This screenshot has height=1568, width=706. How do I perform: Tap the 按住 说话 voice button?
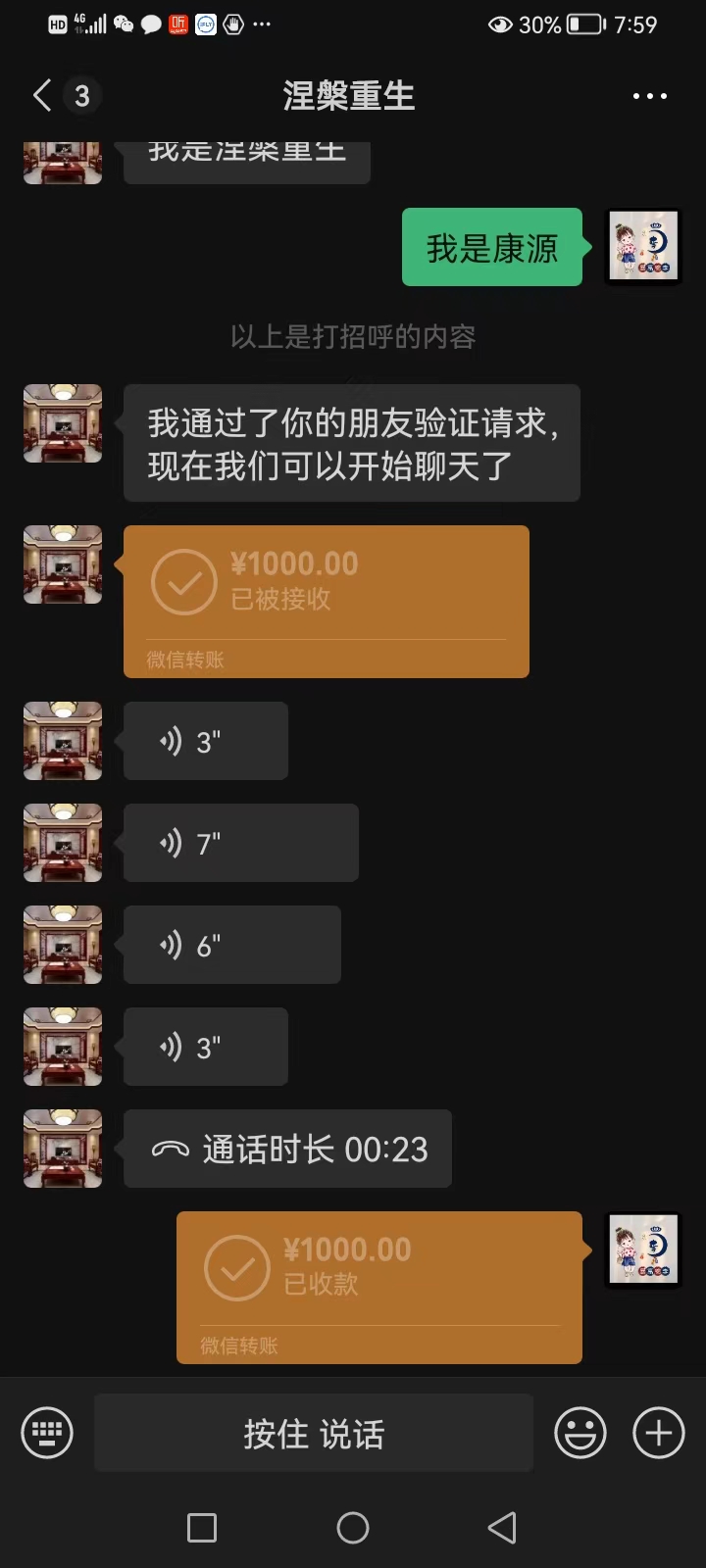click(x=314, y=1434)
